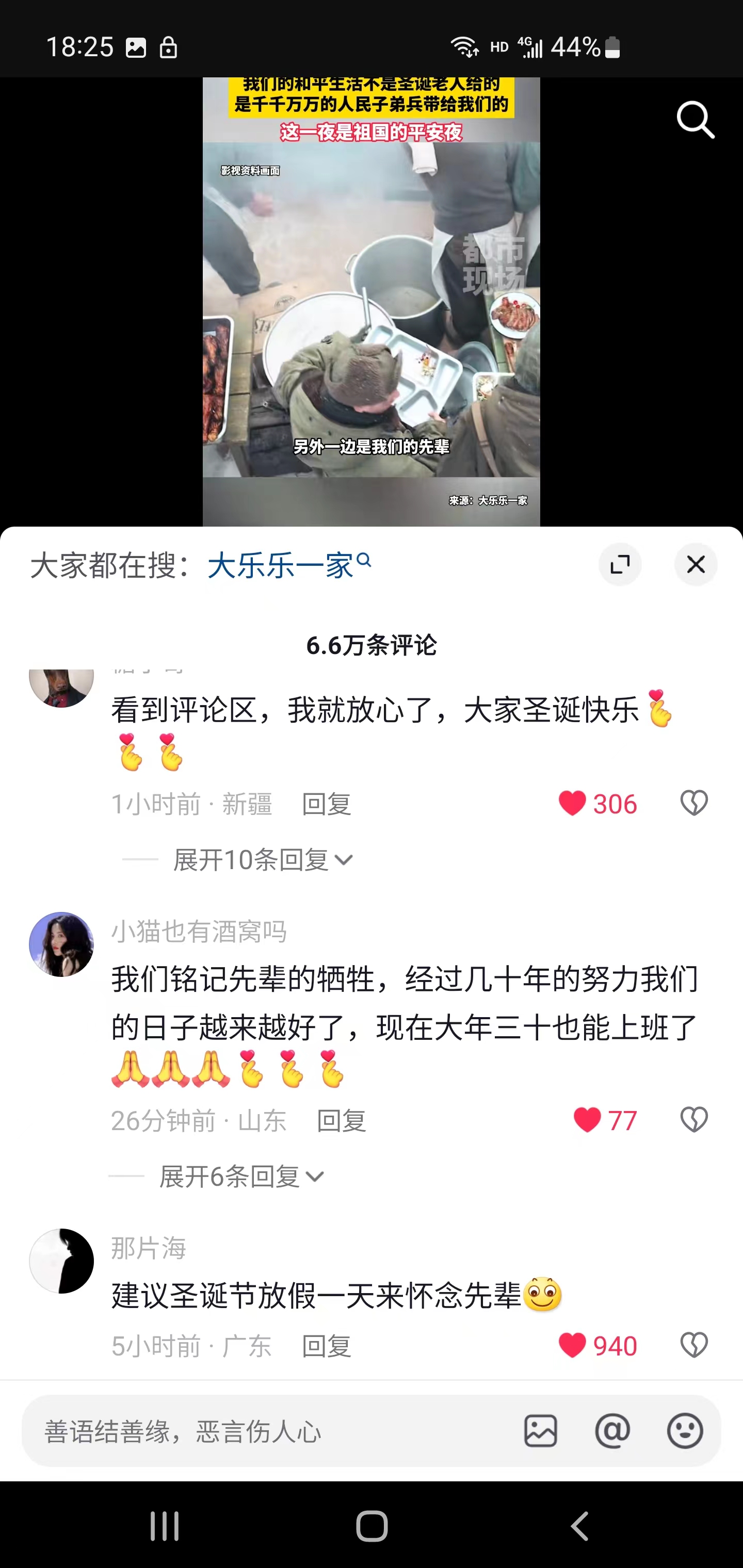Expand 展开10条回复 replies
The height and width of the screenshot is (1568, 743).
262,859
